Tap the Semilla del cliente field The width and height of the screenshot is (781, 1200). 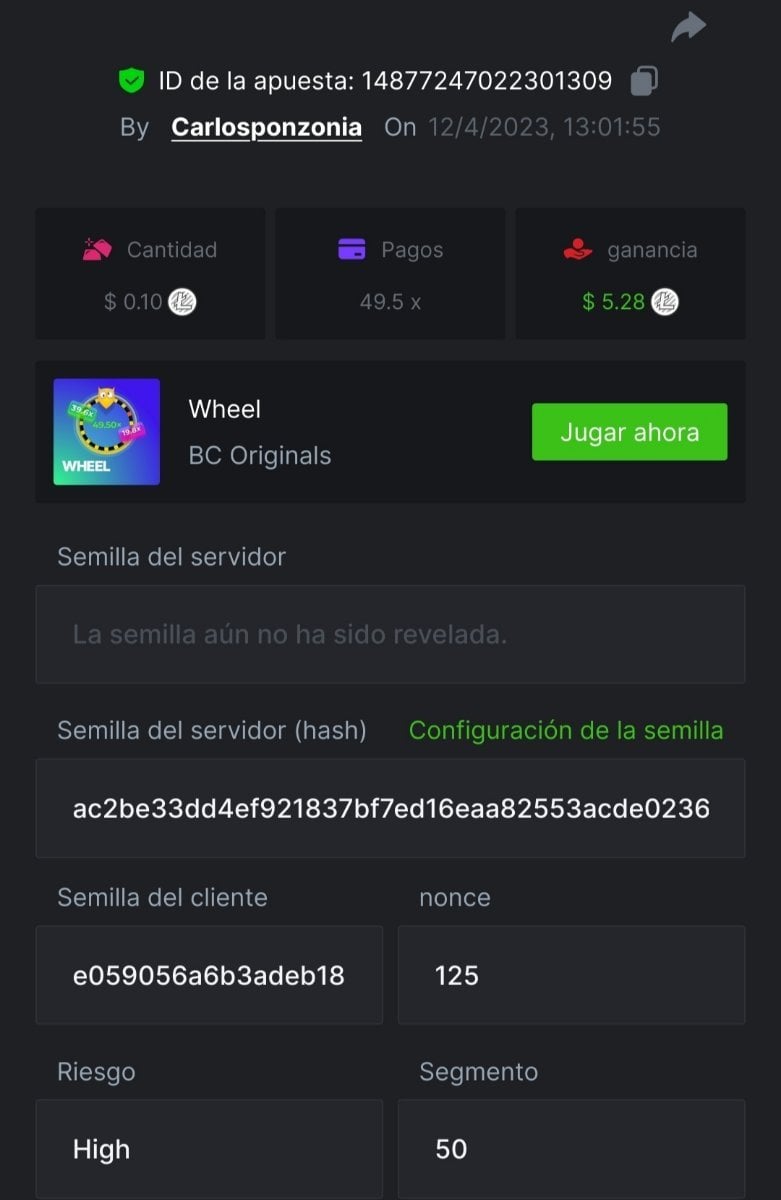pyautogui.click(x=209, y=975)
